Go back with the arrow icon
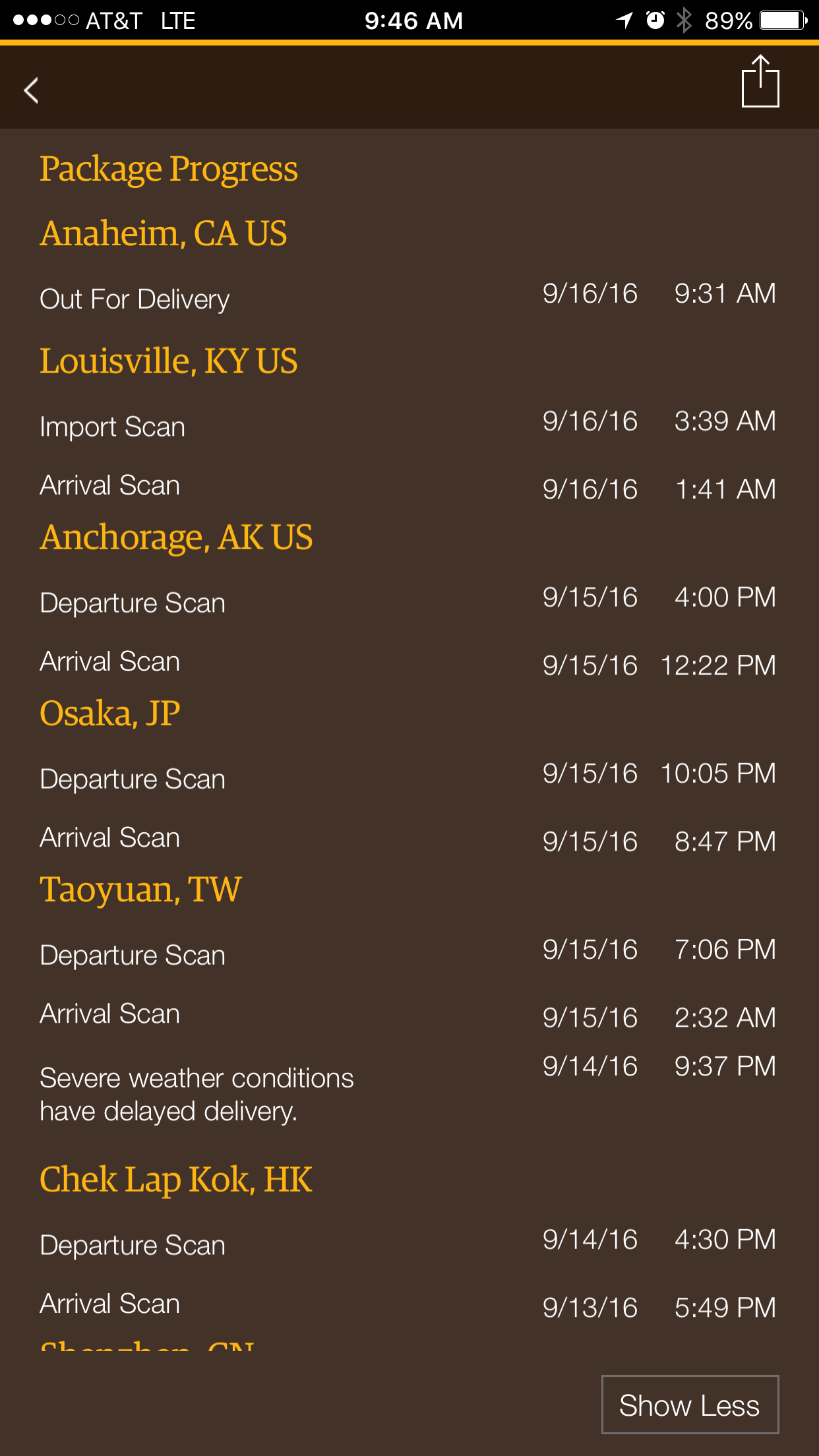This screenshot has height=1456, width=819. click(31, 90)
